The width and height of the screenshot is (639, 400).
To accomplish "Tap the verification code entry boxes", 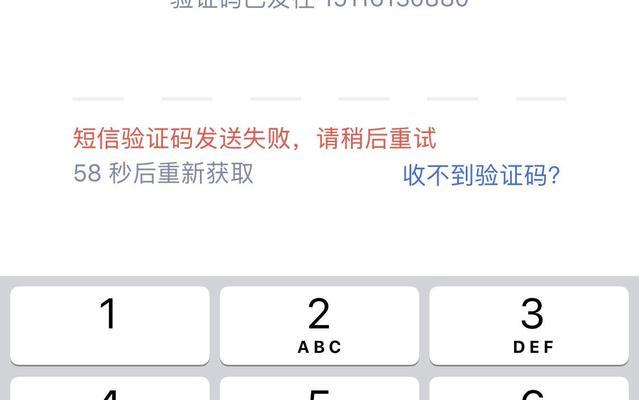I will click(x=319, y=85).
